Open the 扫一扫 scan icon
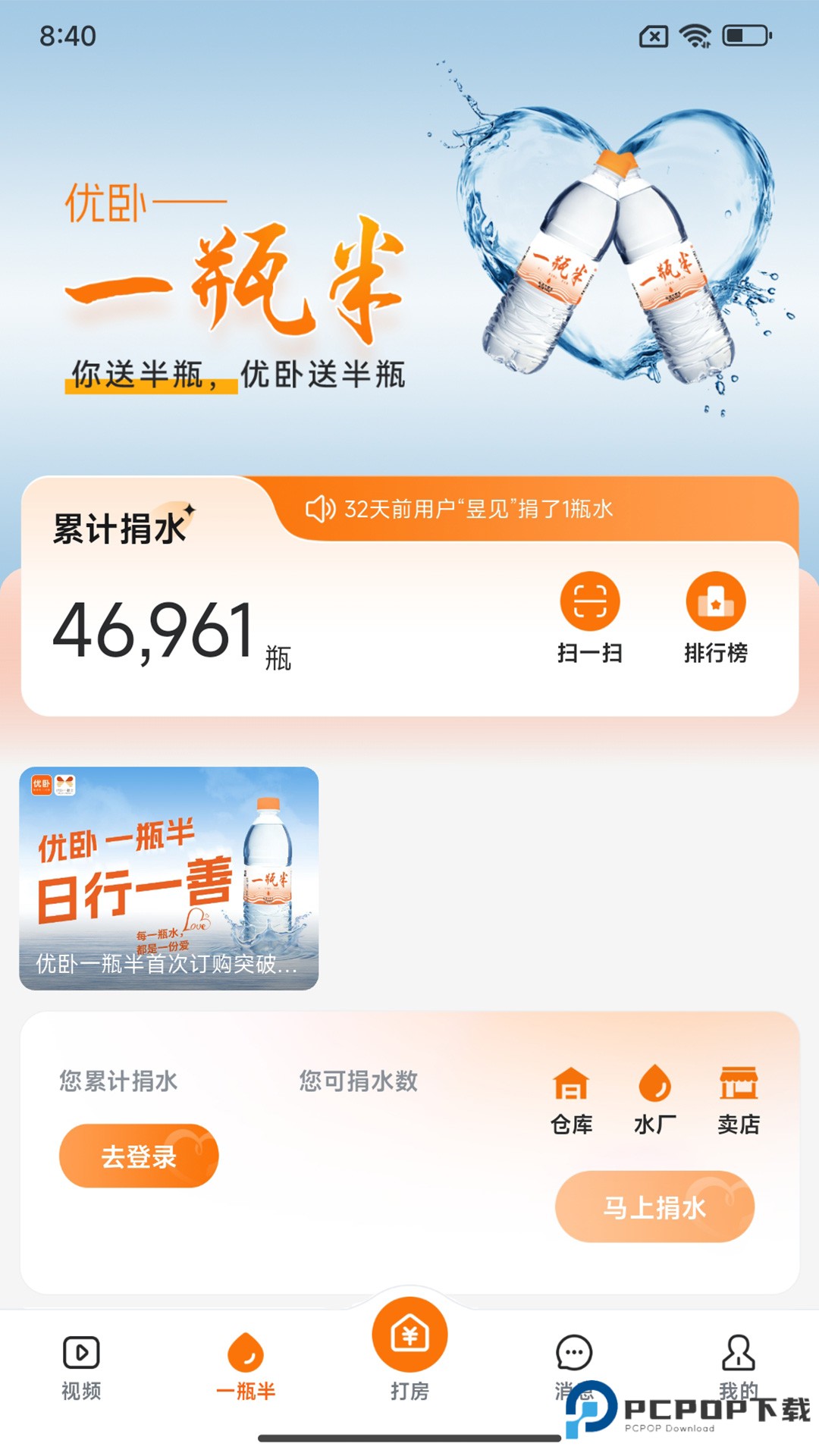 pyautogui.click(x=591, y=603)
